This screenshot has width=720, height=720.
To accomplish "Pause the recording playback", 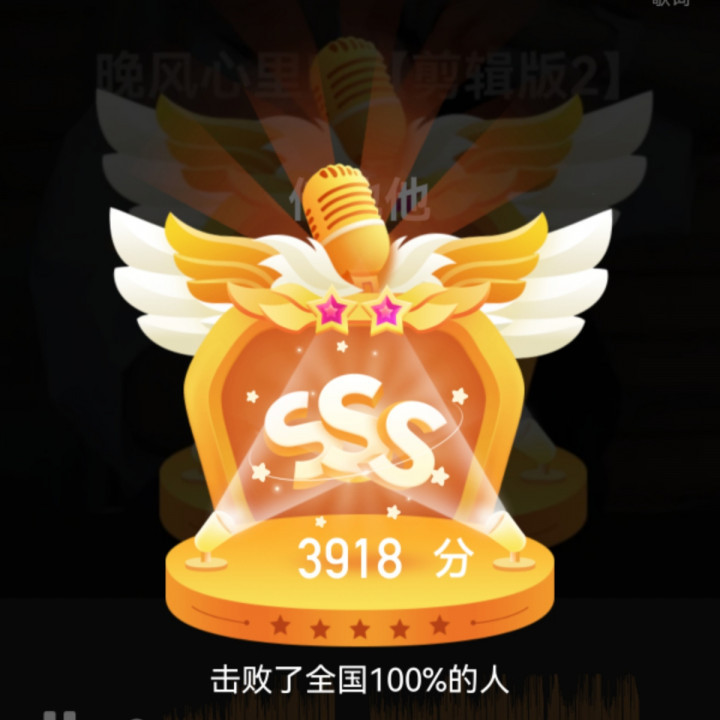I will point(60,716).
